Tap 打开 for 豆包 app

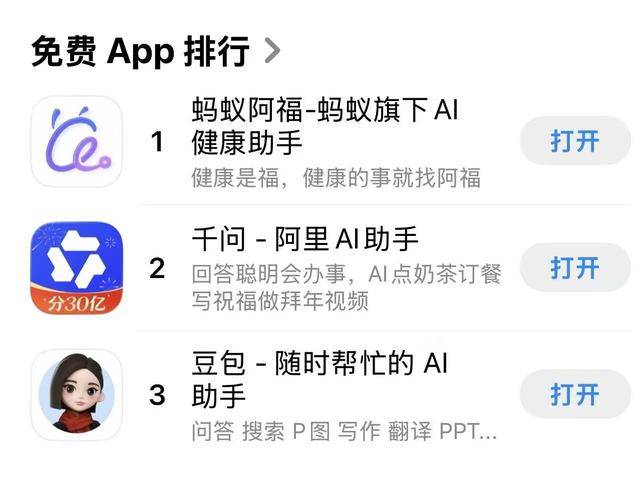point(574,394)
